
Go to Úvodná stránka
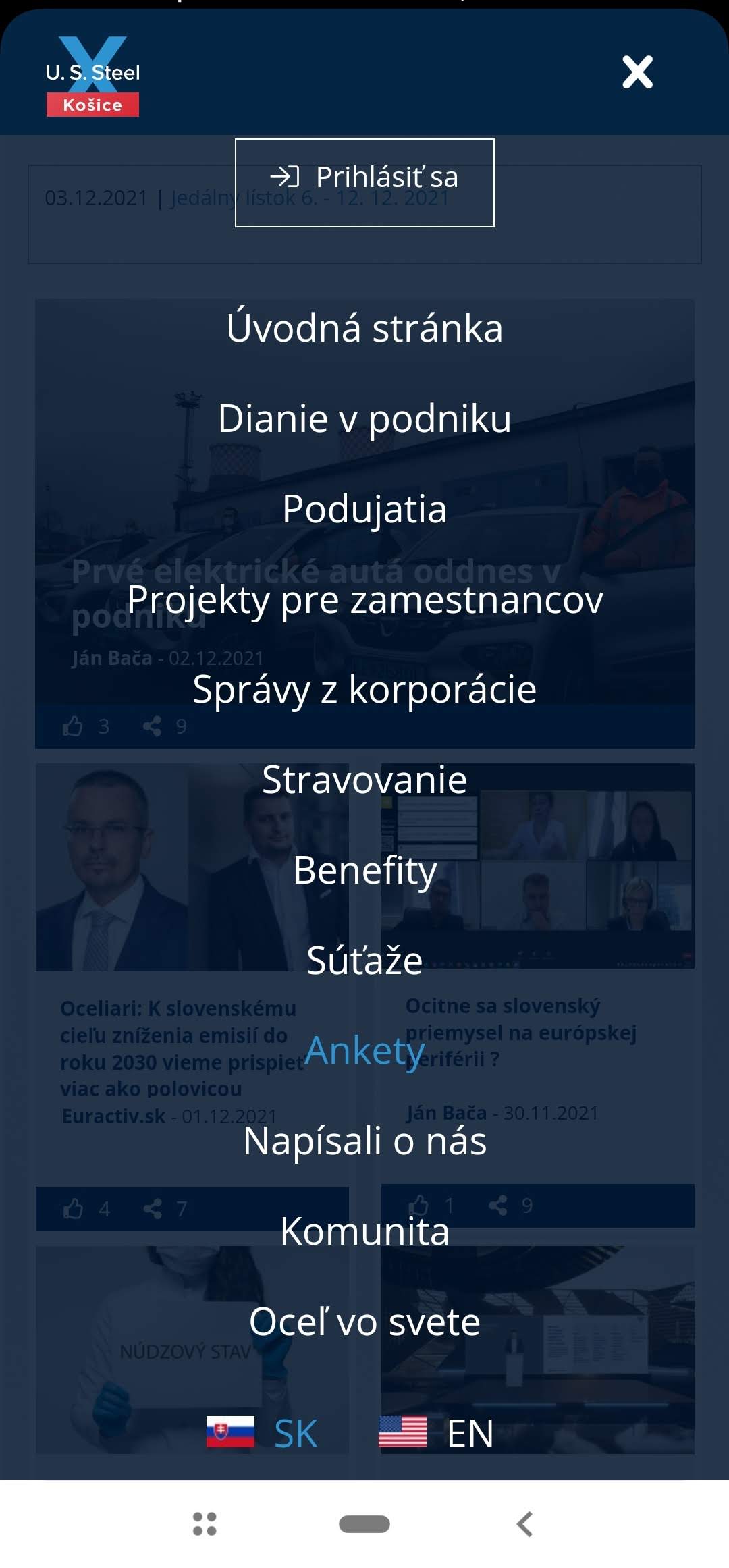pyautogui.click(x=364, y=329)
